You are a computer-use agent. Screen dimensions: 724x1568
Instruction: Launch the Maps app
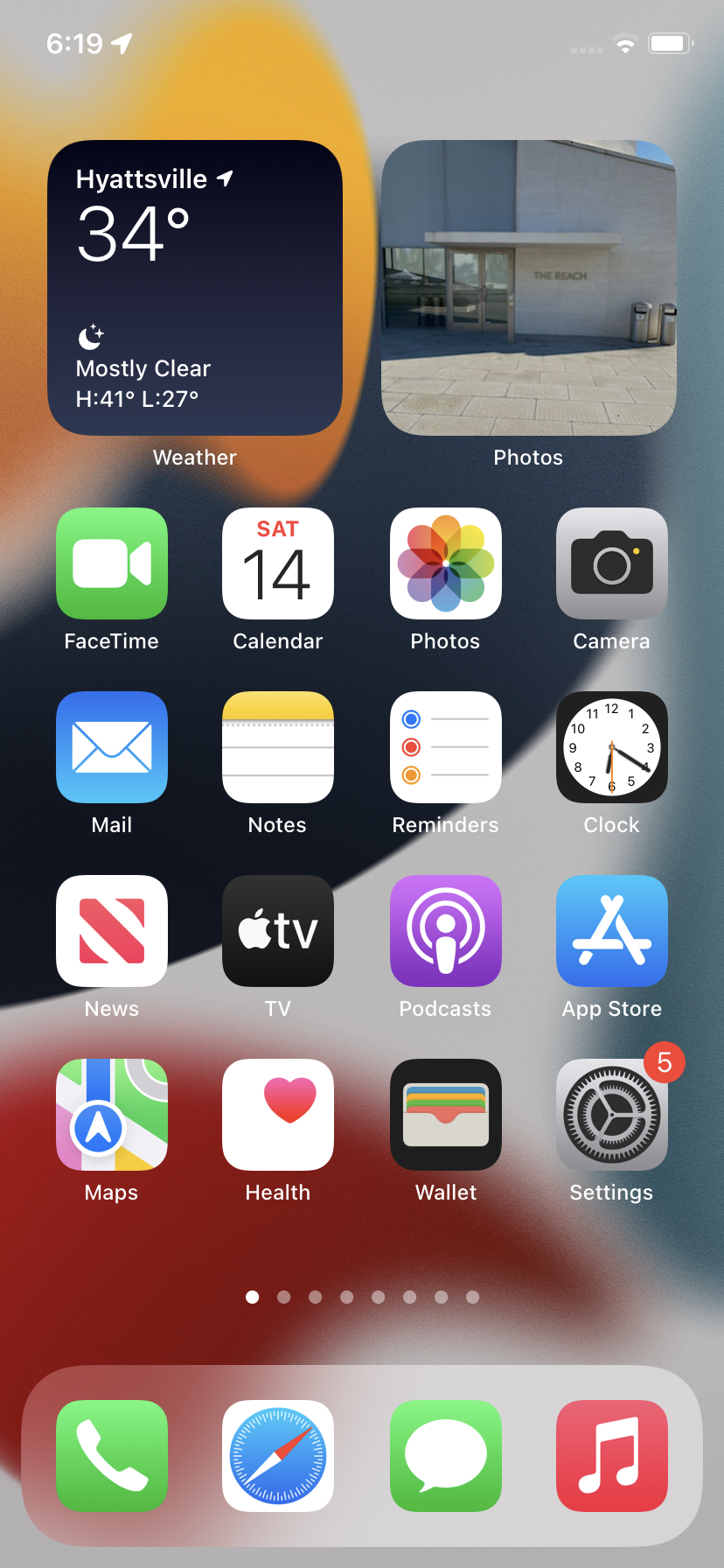(112, 1115)
